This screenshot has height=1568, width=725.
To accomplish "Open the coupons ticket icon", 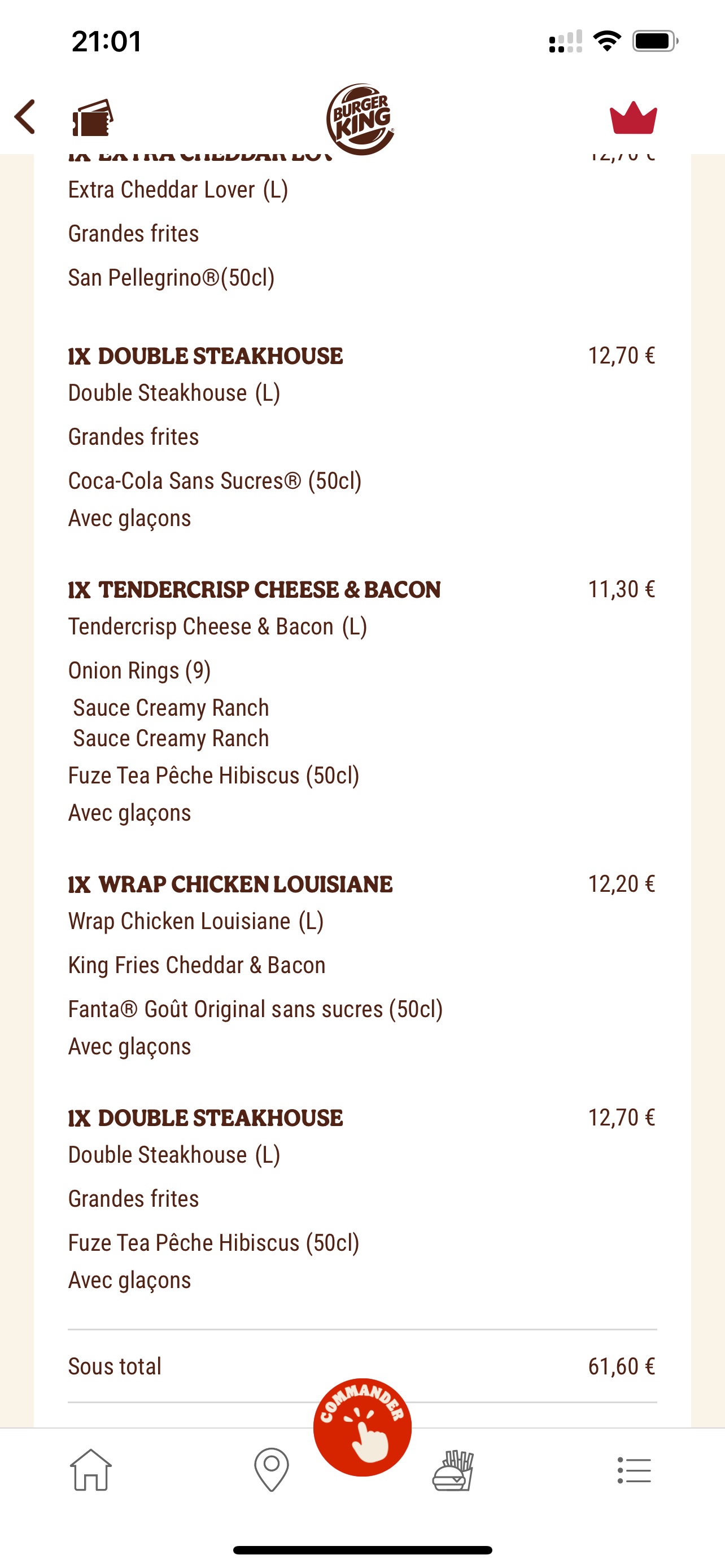I will [x=93, y=117].
